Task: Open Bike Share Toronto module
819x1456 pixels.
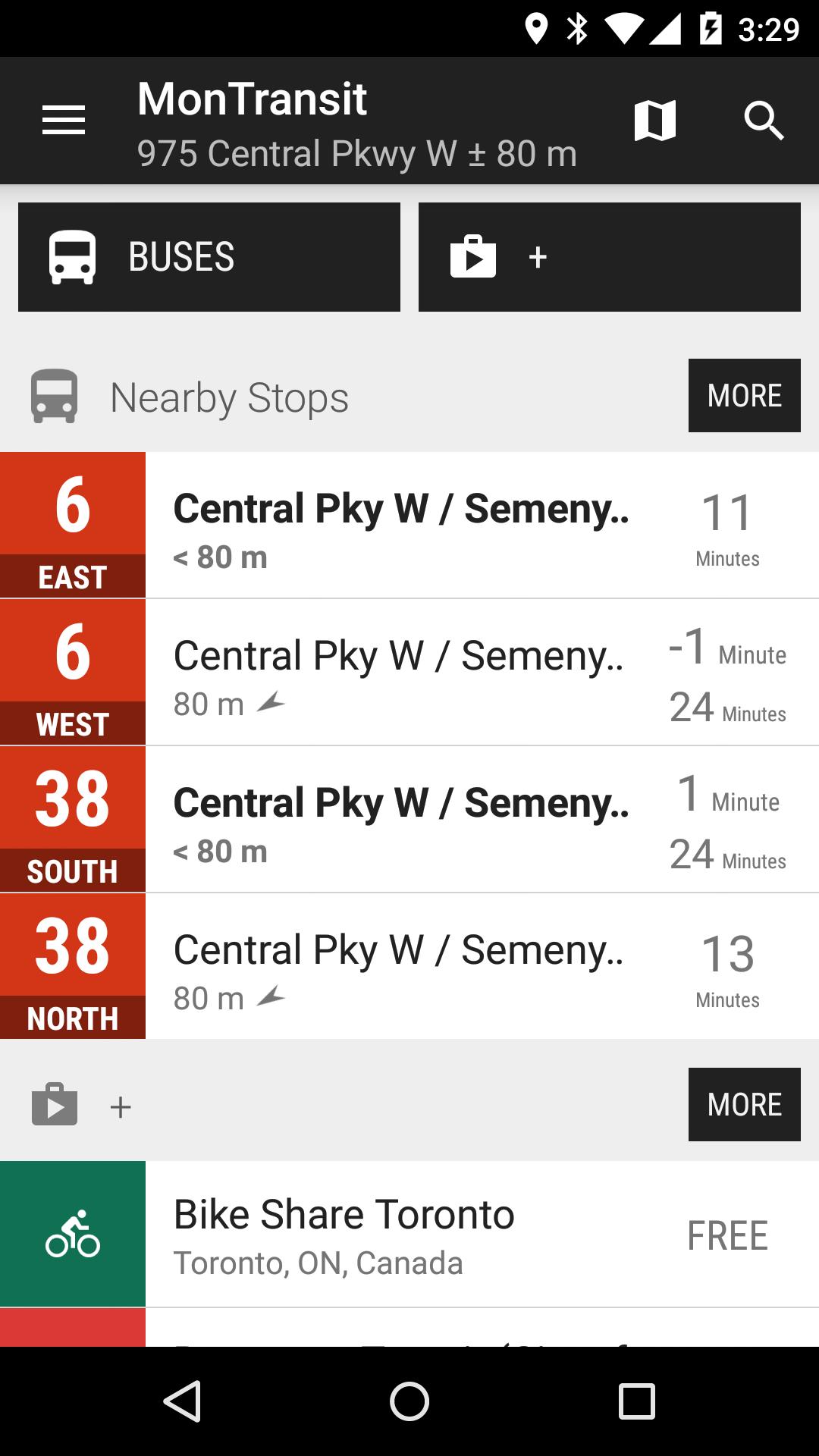Action: pyautogui.click(x=409, y=1234)
